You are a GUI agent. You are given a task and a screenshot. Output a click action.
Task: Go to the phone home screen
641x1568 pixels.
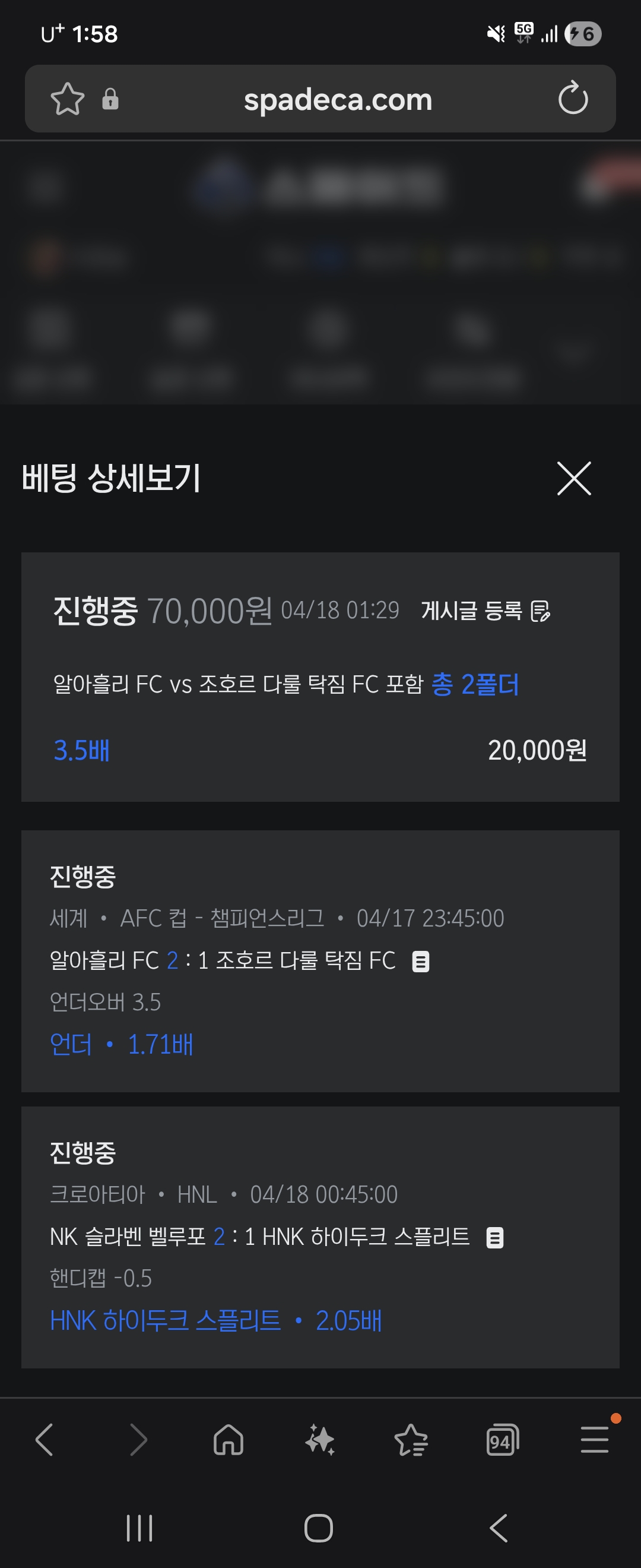pyautogui.click(x=319, y=1528)
